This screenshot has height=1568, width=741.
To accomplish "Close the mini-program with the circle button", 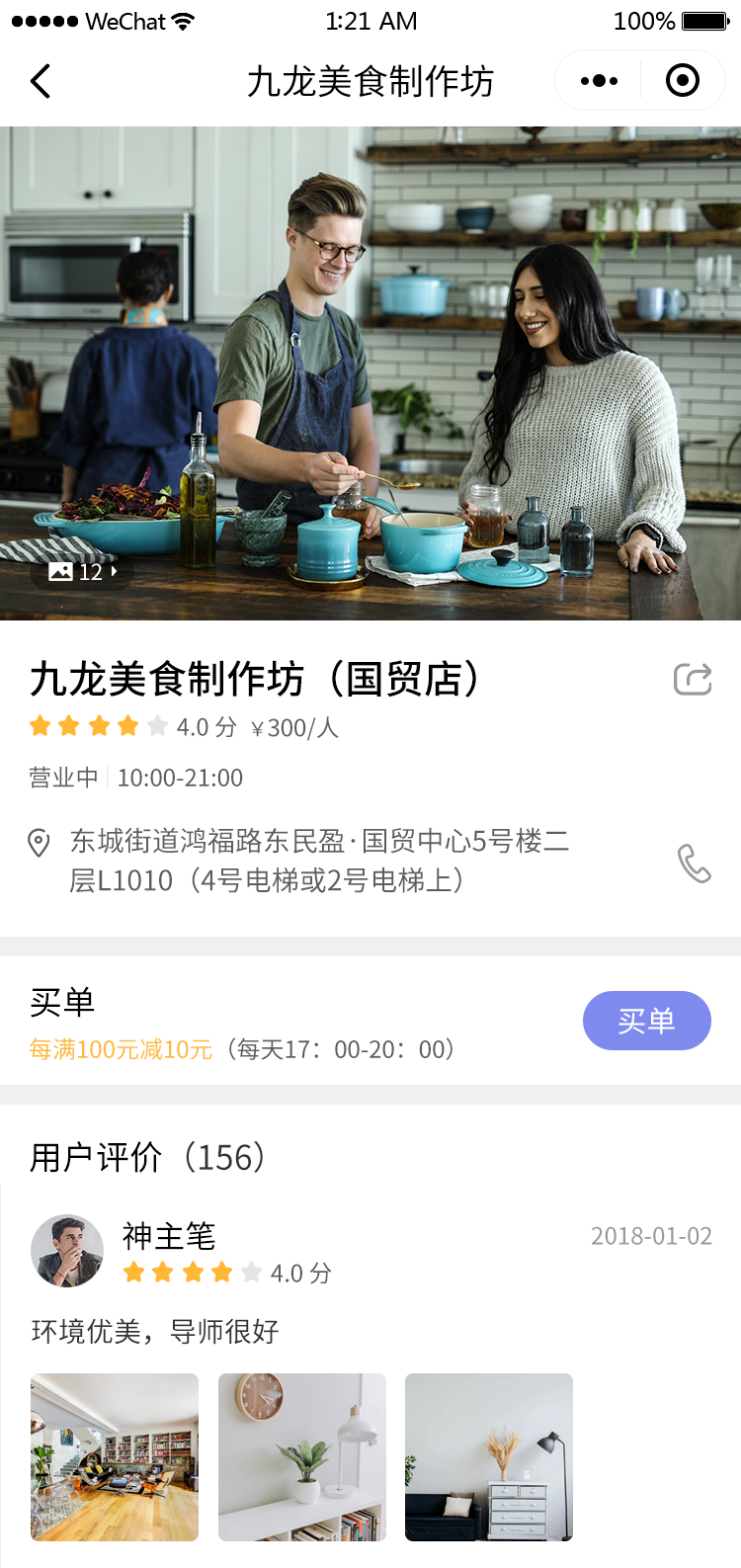I will [683, 81].
